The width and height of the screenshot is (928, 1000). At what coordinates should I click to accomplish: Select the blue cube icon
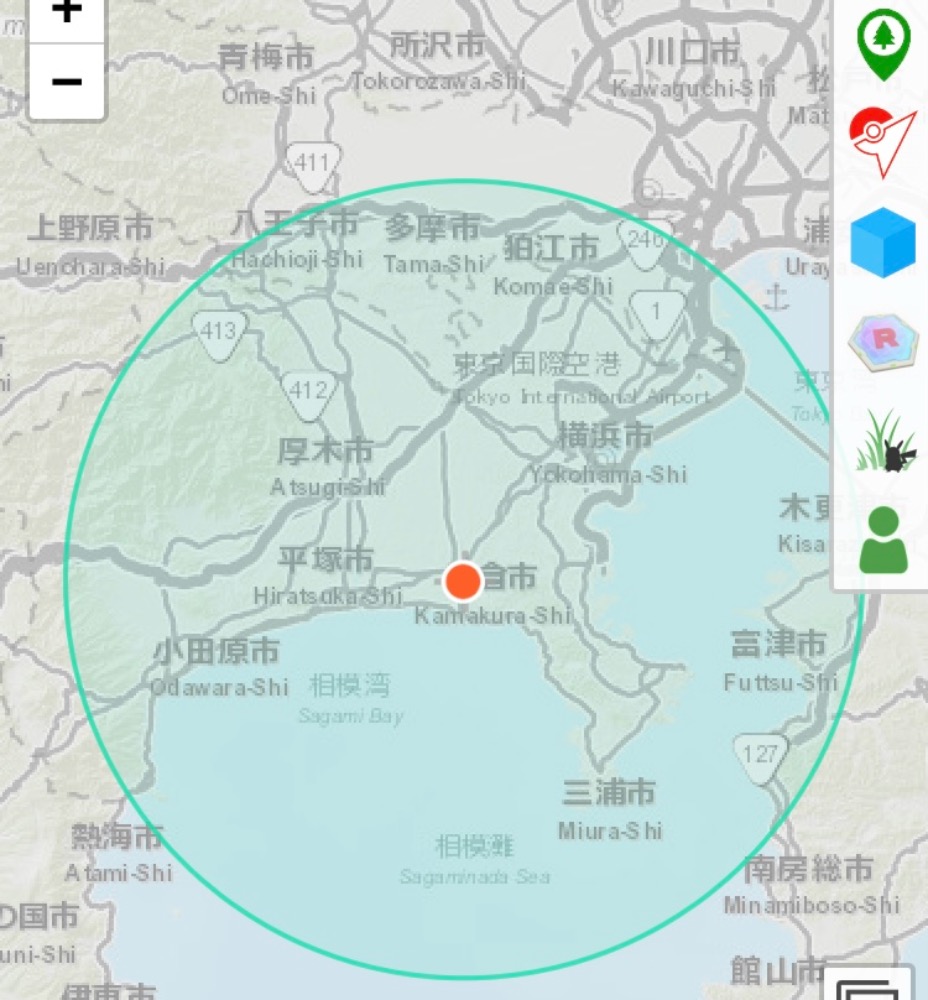coord(883,243)
